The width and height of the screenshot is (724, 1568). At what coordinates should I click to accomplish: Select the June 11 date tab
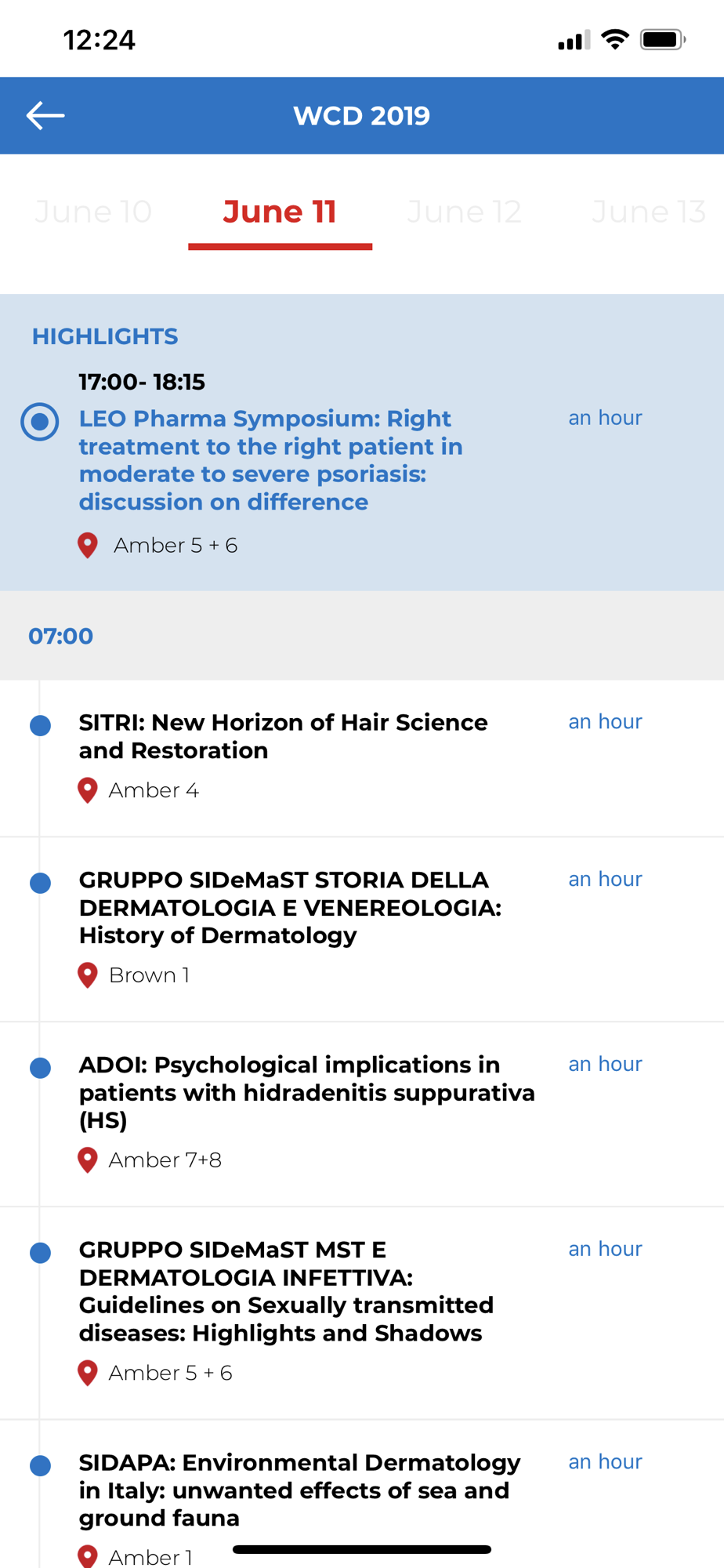coord(280,212)
